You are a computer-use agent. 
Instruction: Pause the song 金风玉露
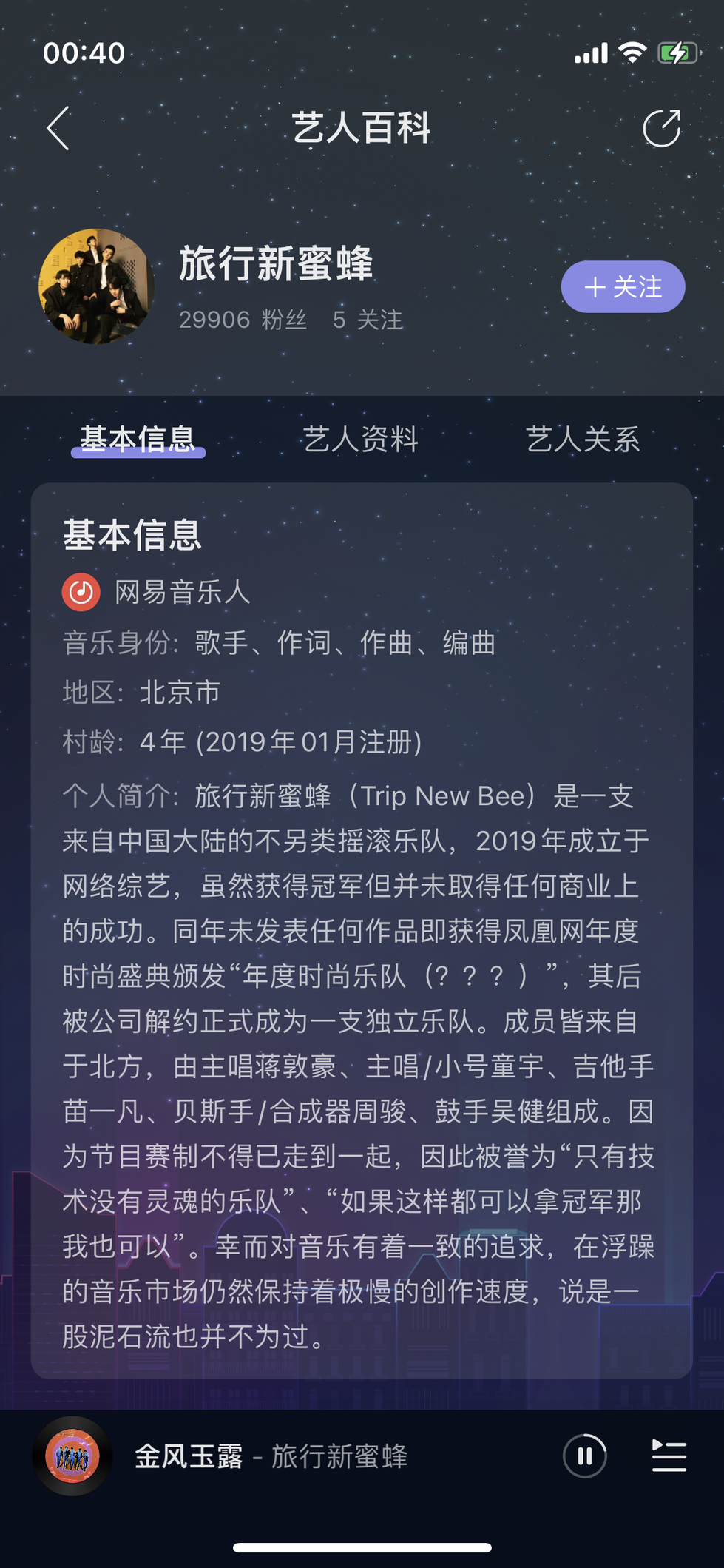coord(584,1456)
